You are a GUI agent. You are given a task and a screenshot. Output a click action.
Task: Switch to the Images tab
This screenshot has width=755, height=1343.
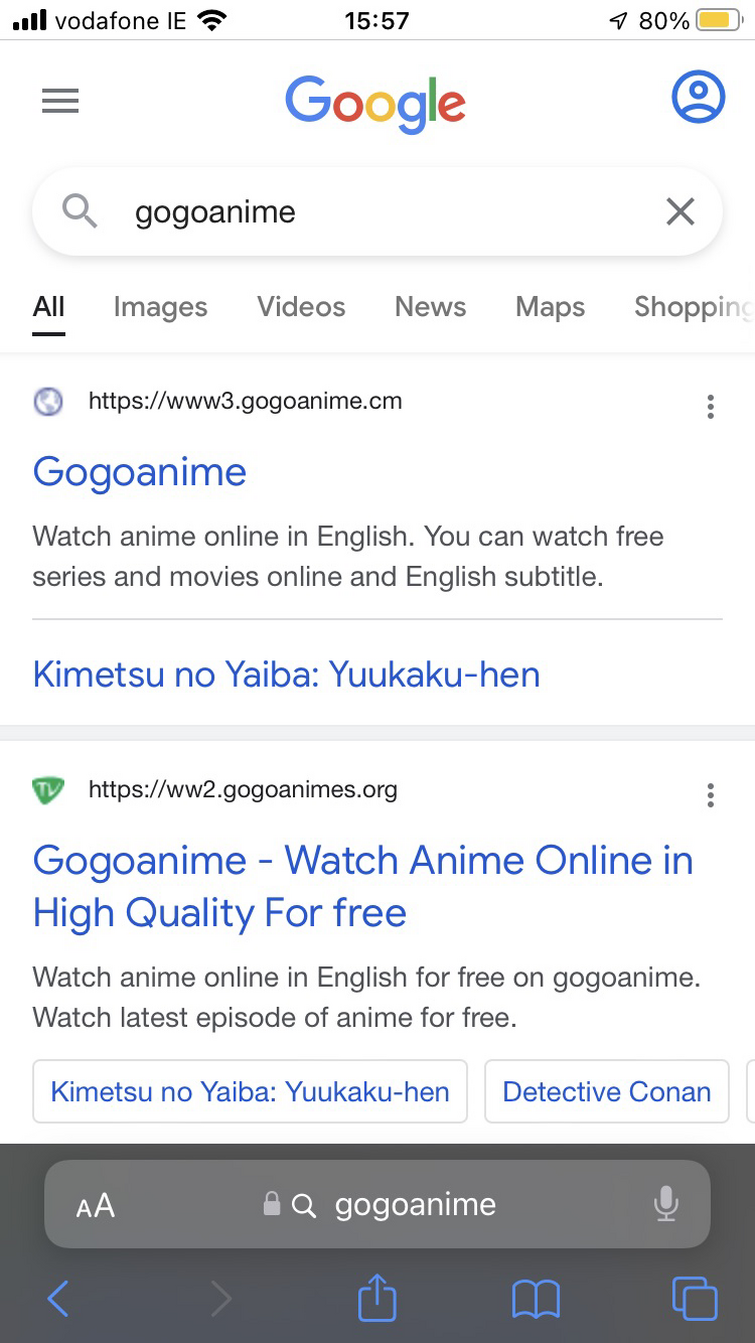coord(160,306)
